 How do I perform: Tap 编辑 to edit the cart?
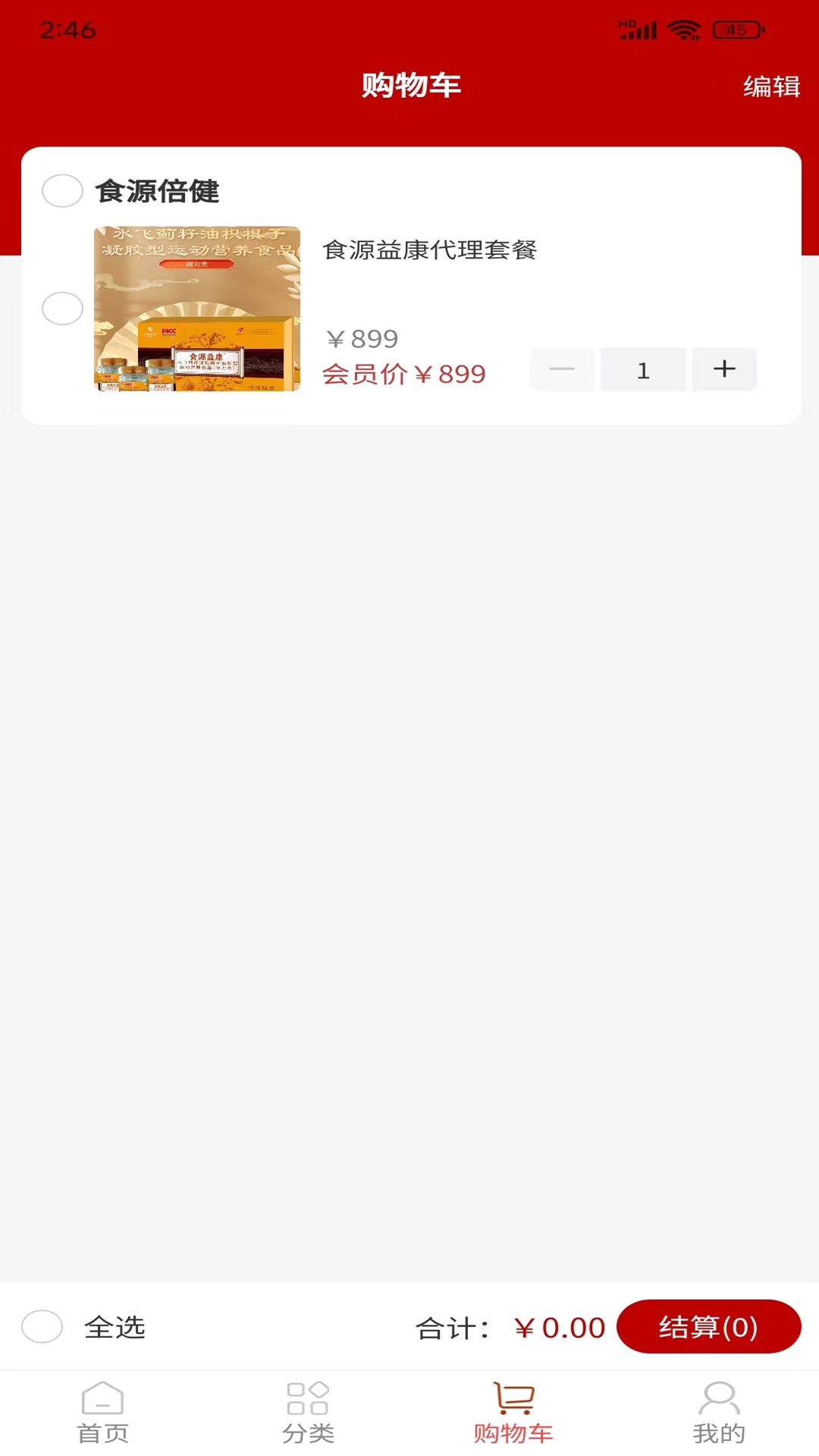[x=771, y=86]
